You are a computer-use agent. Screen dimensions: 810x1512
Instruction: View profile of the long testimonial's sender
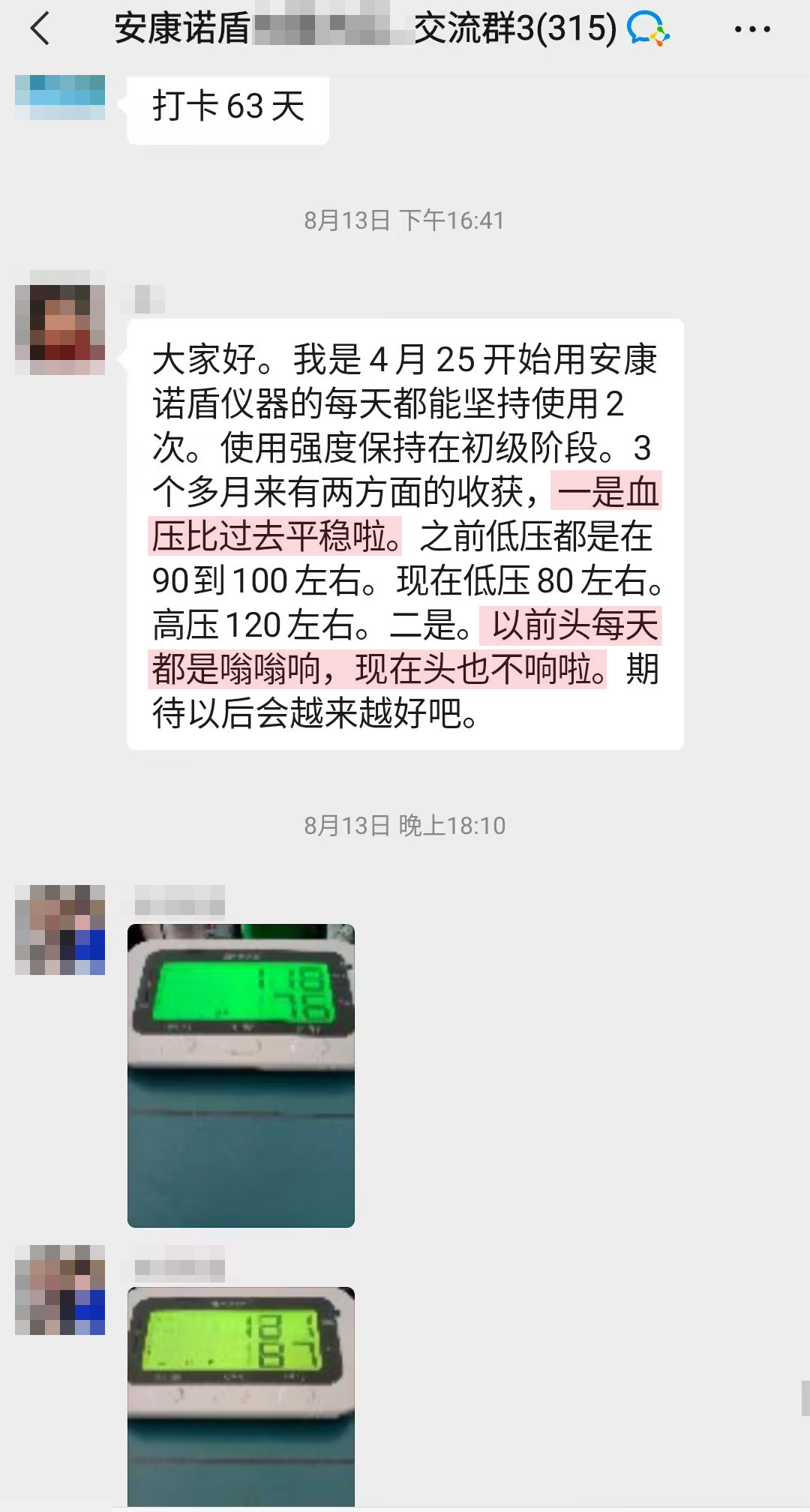pos(60,323)
